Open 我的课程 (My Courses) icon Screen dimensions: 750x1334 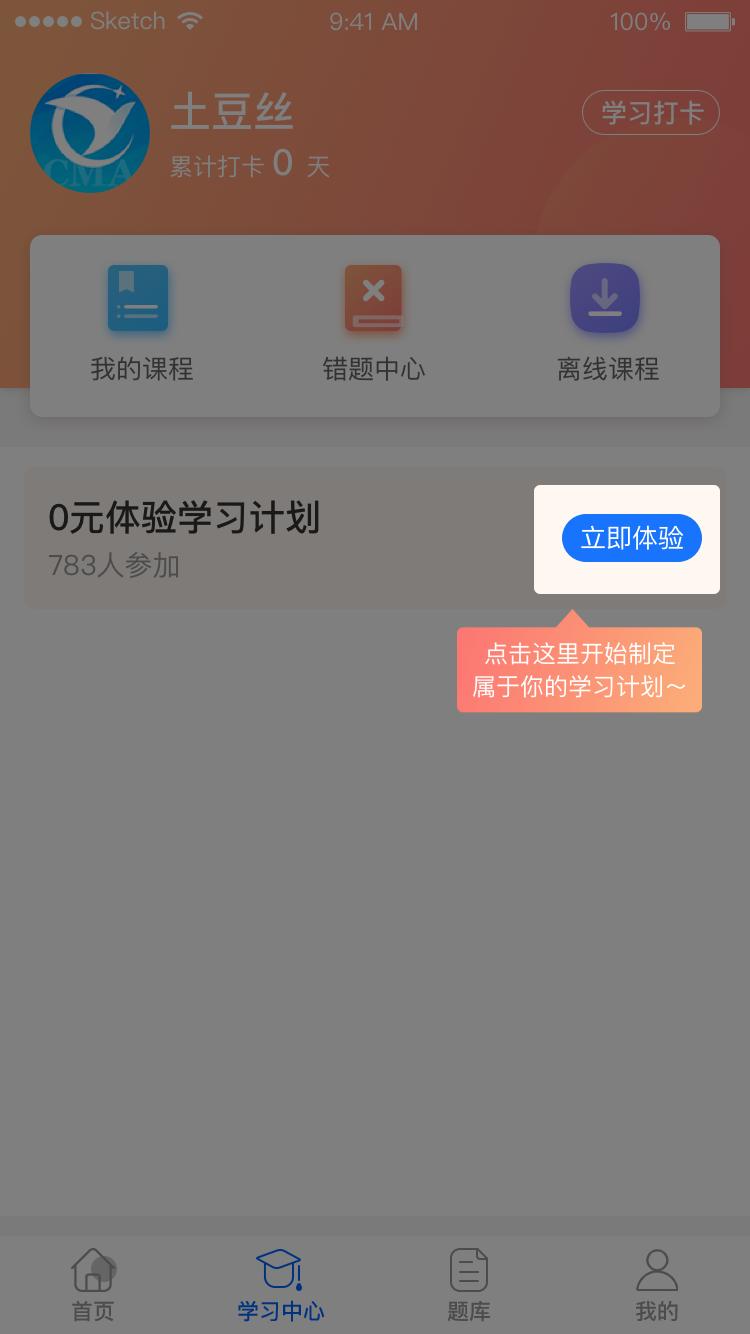click(x=138, y=297)
